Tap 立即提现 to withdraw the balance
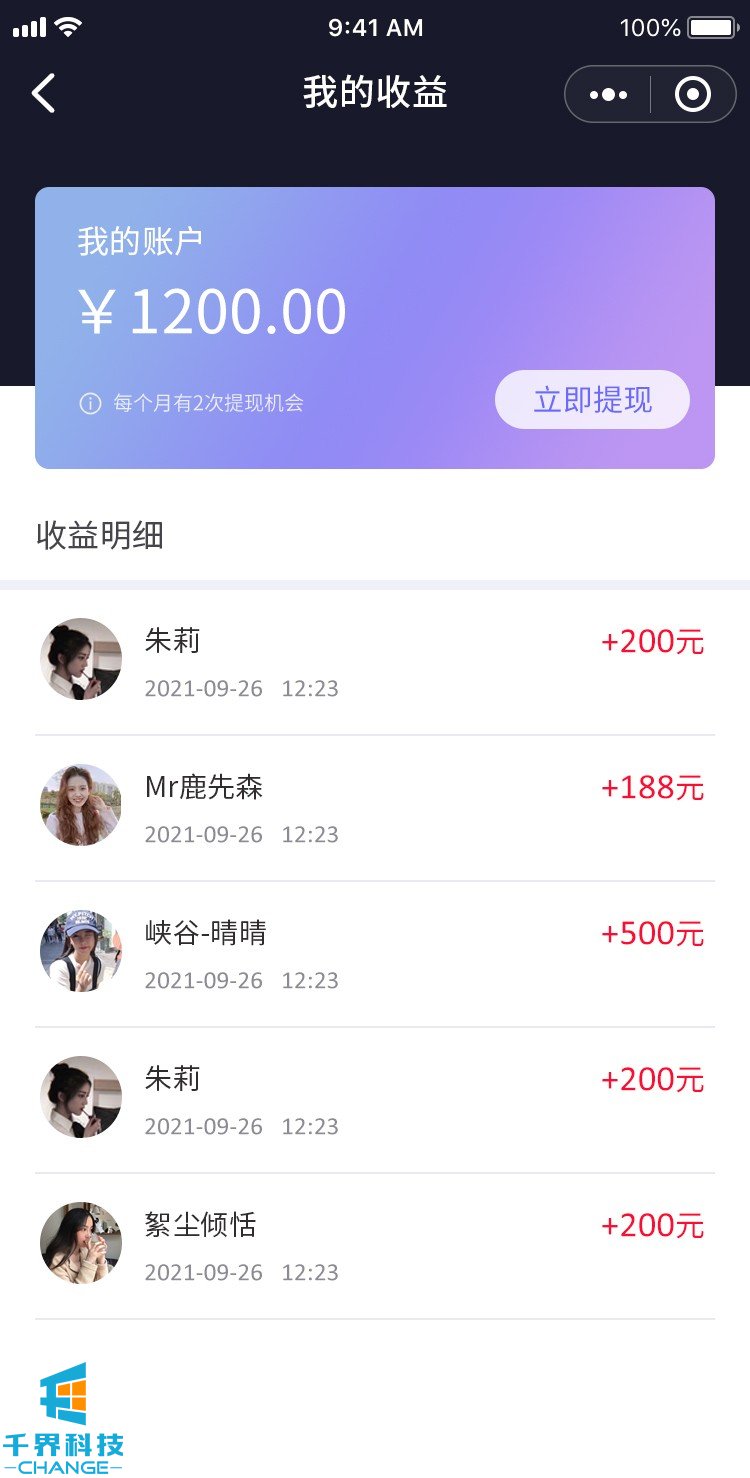This screenshot has width=750, height=1478. 592,400
